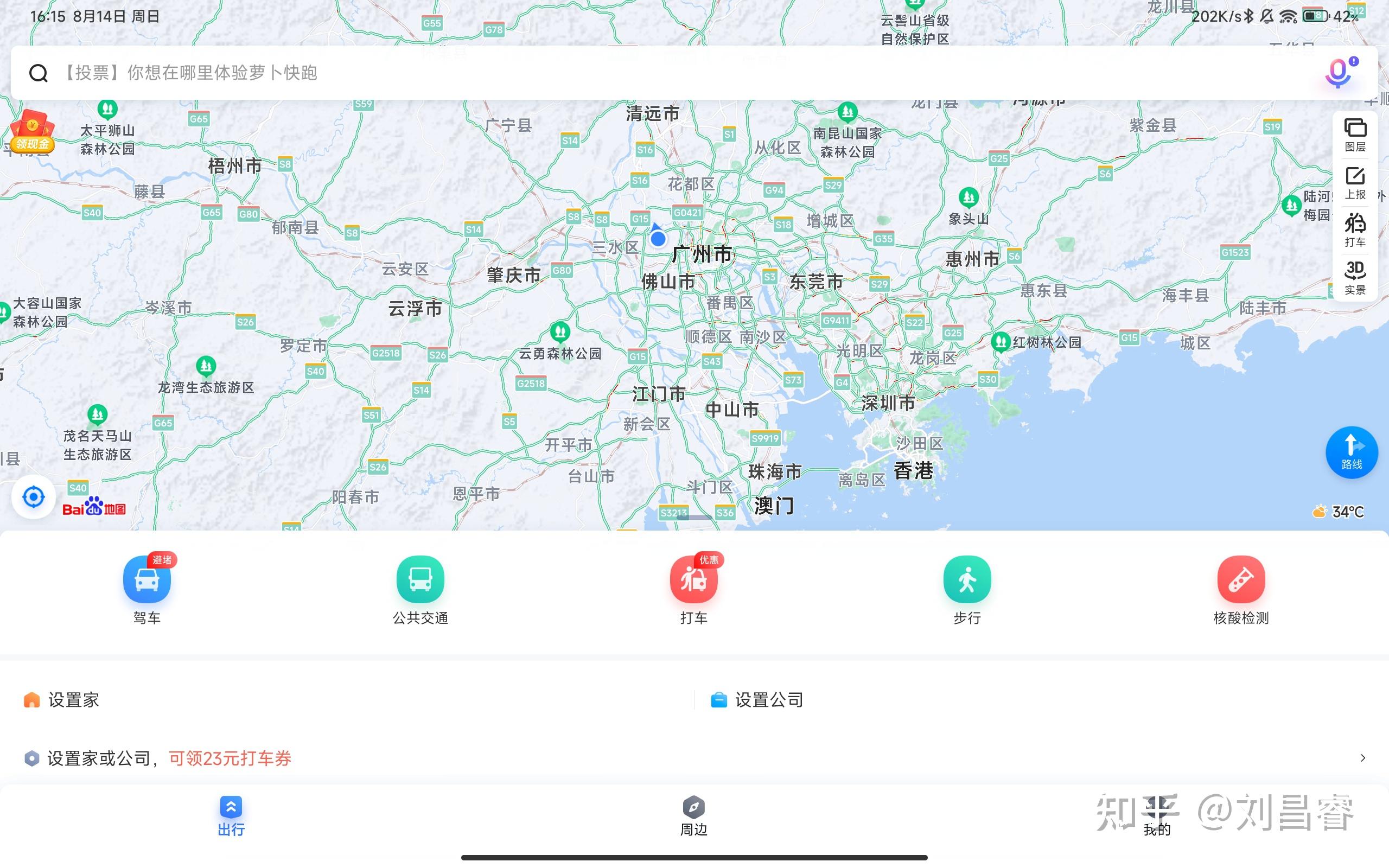Image resolution: width=1389 pixels, height=868 pixels.
Task: Open the 领现金 red envelope promo
Action: [32, 132]
